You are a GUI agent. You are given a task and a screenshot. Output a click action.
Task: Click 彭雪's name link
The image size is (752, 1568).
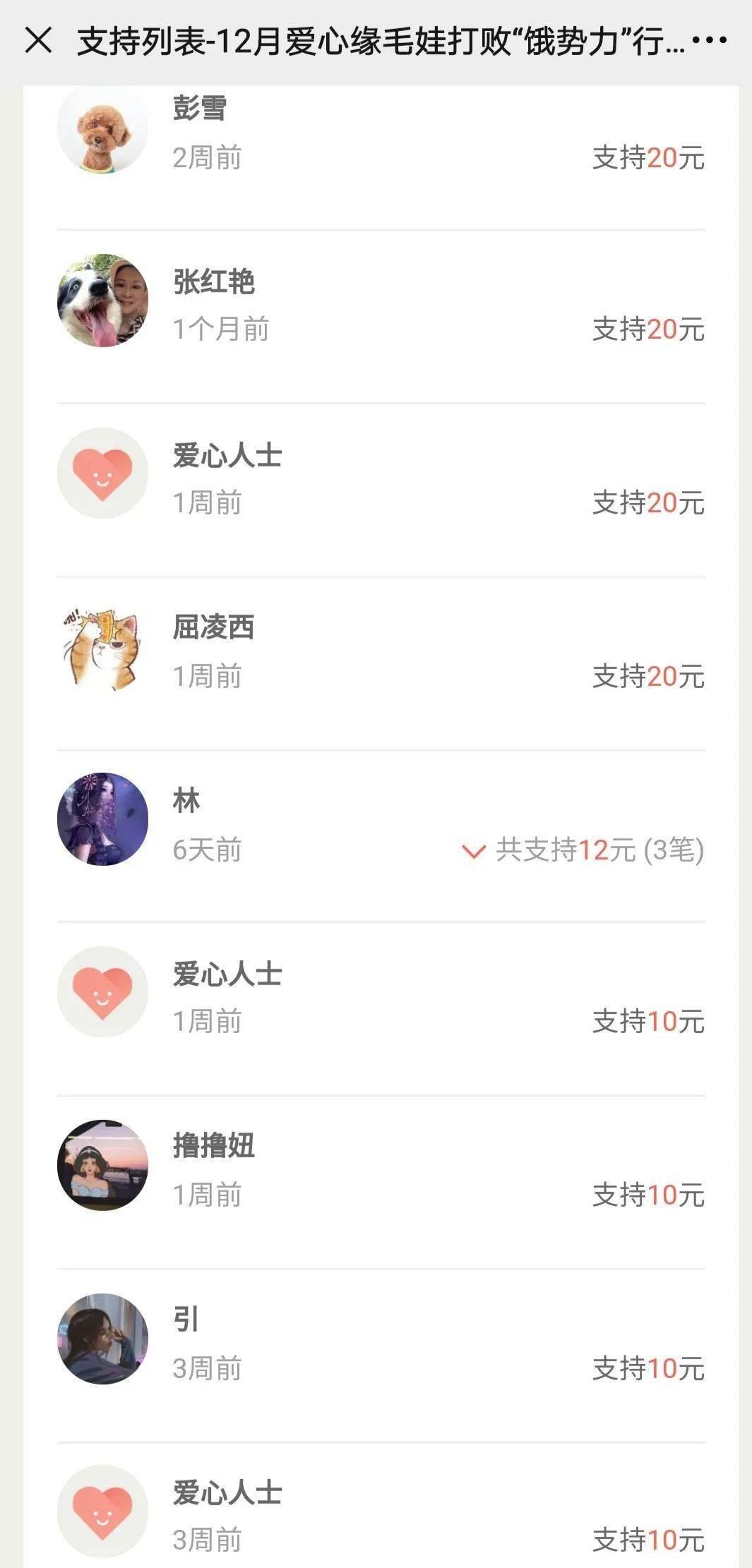point(201,109)
